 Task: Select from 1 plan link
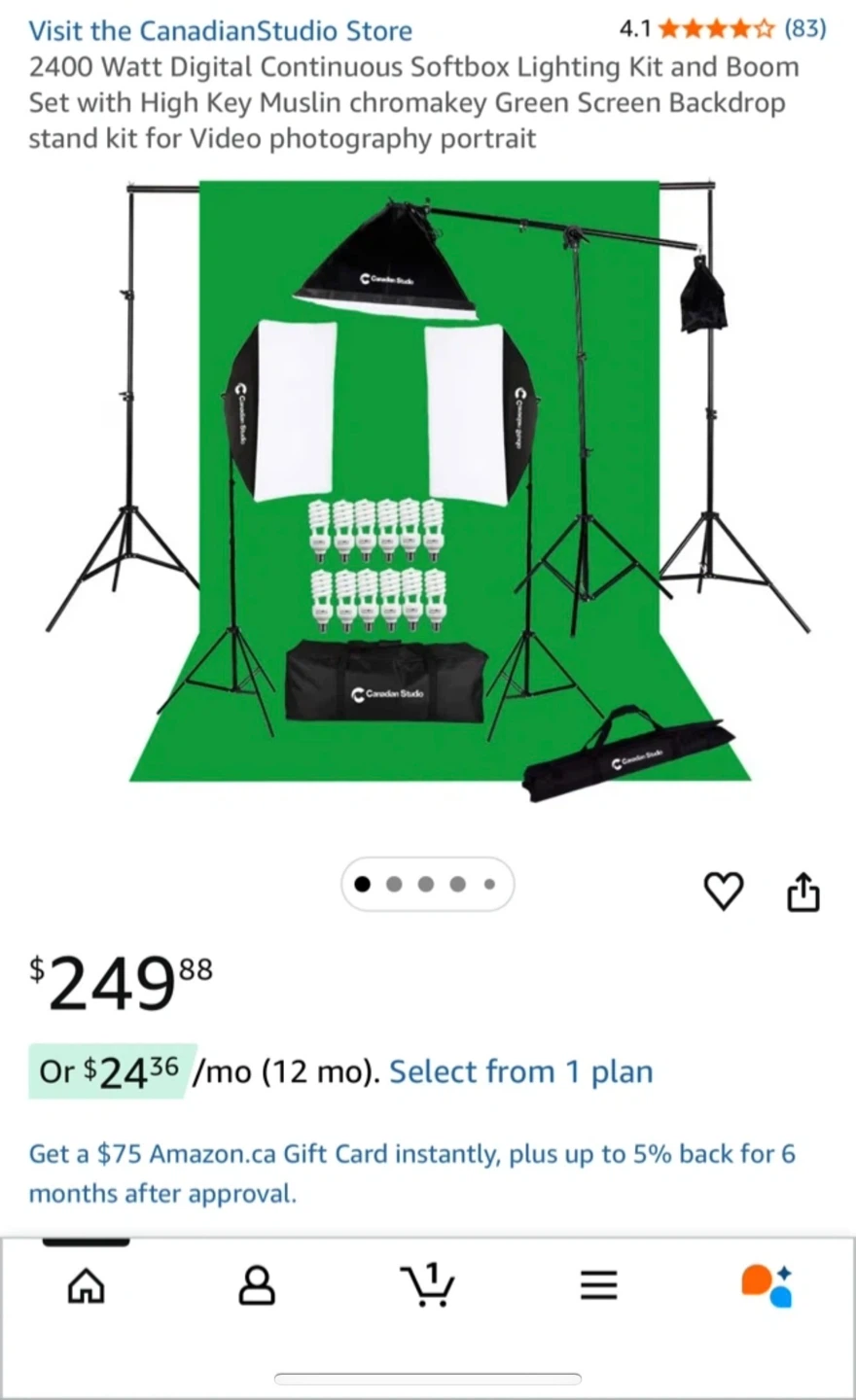520,1071
